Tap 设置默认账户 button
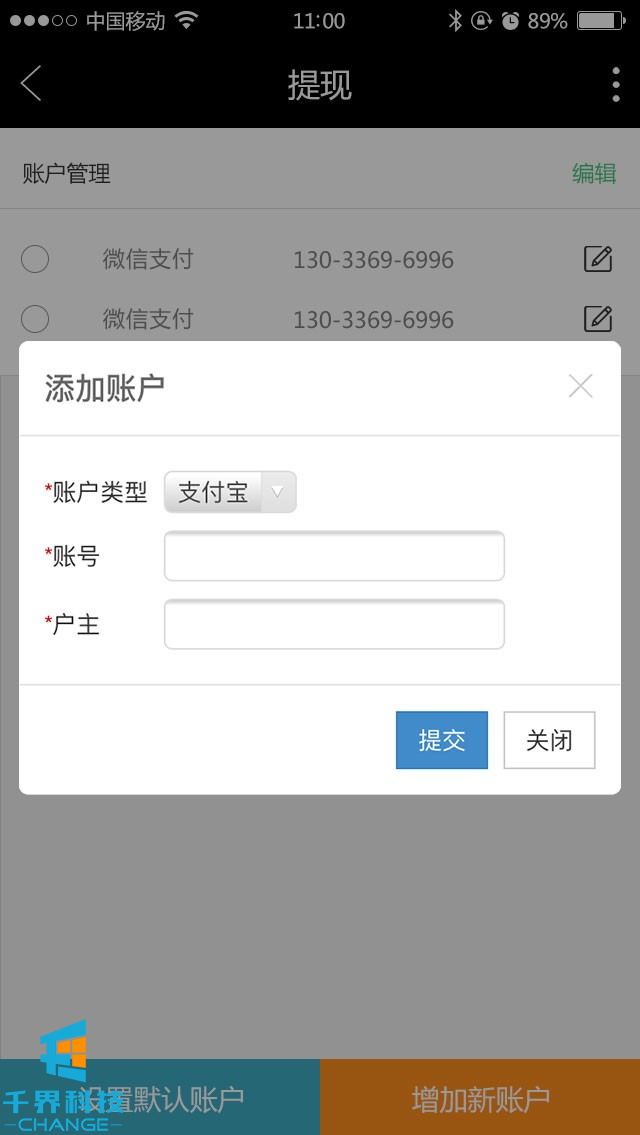Image resolution: width=640 pixels, height=1135 pixels. click(x=160, y=1098)
